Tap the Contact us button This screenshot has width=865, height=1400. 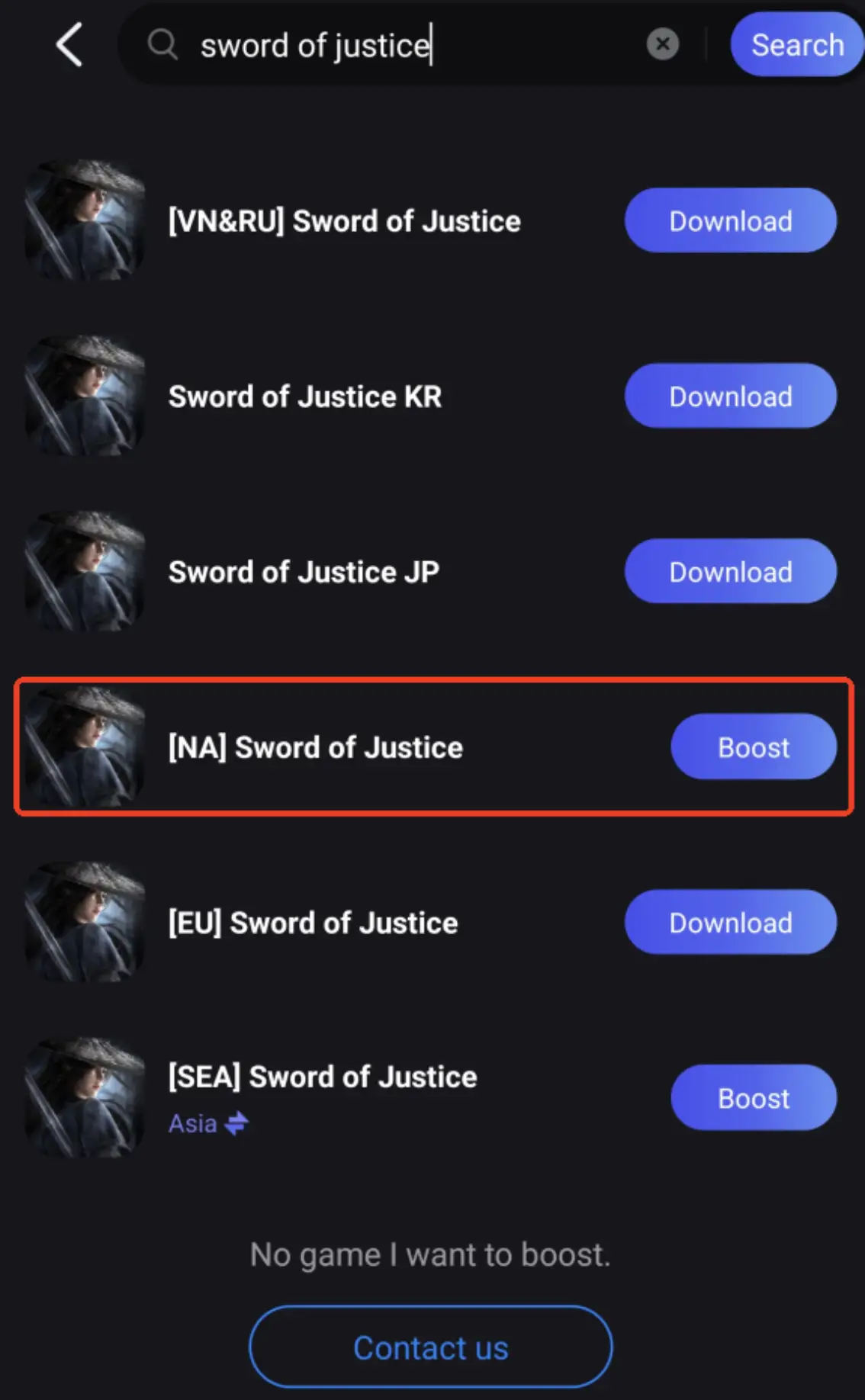coord(430,1347)
